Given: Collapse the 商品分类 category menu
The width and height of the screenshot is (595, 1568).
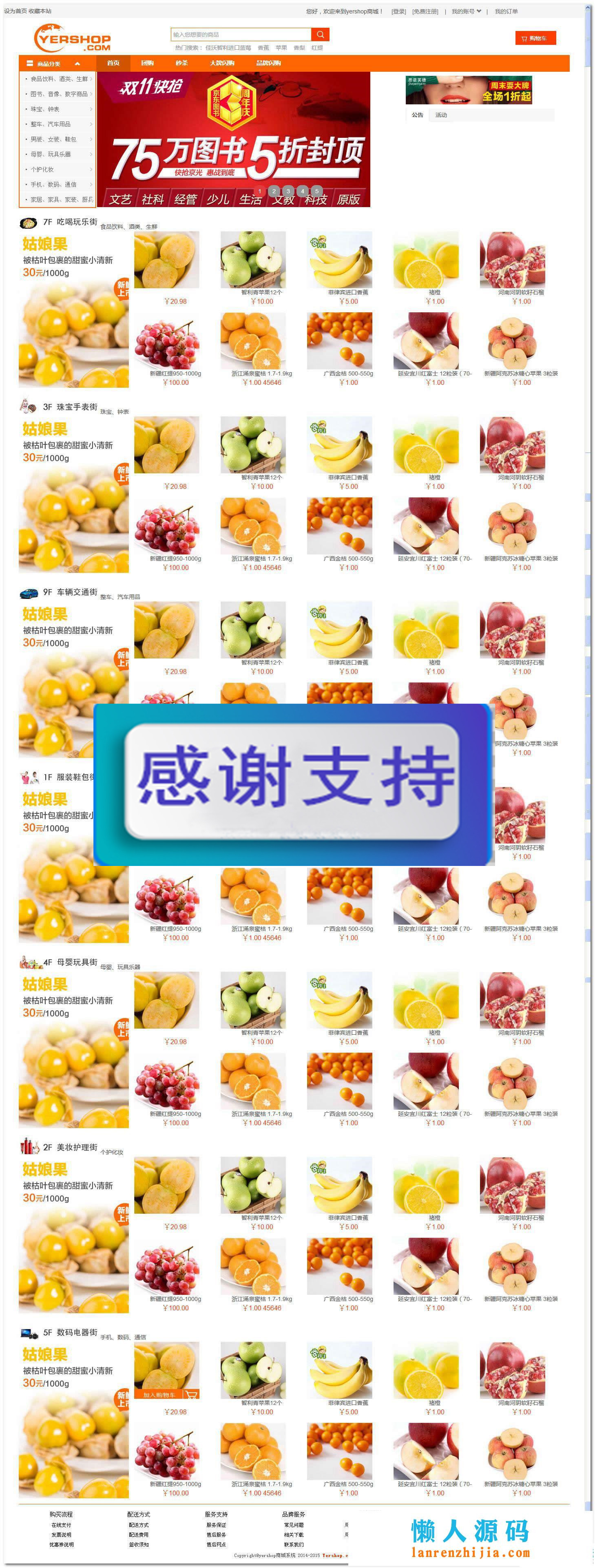Looking at the screenshot, I should pos(77,64).
